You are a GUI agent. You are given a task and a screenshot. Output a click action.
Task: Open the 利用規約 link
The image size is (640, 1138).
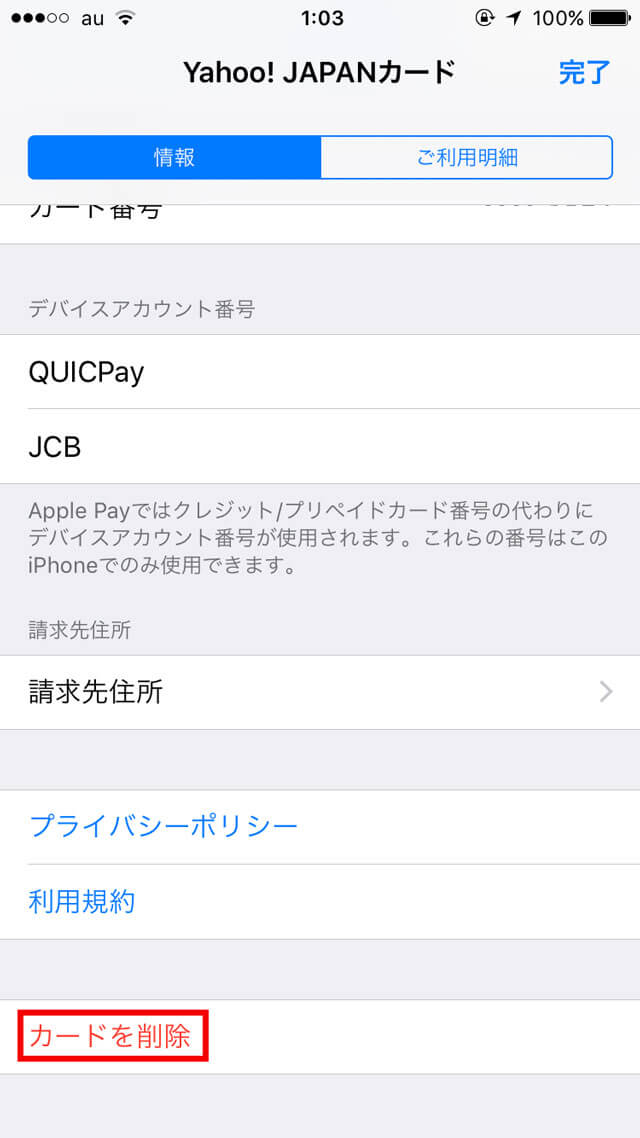pyautogui.click(x=82, y=901)
